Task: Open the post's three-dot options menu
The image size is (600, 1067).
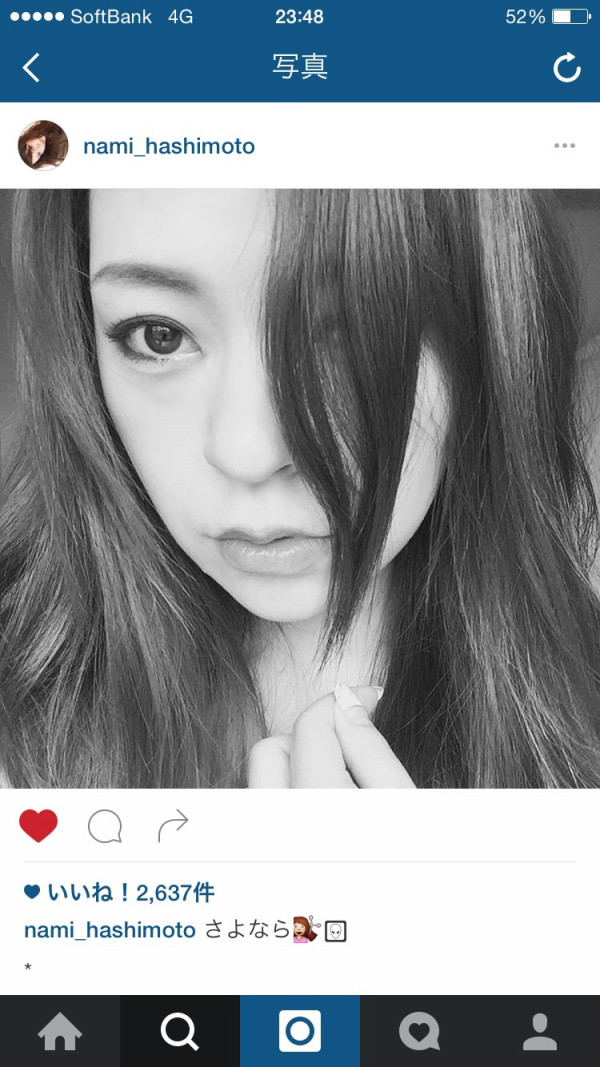Action: 564,146
